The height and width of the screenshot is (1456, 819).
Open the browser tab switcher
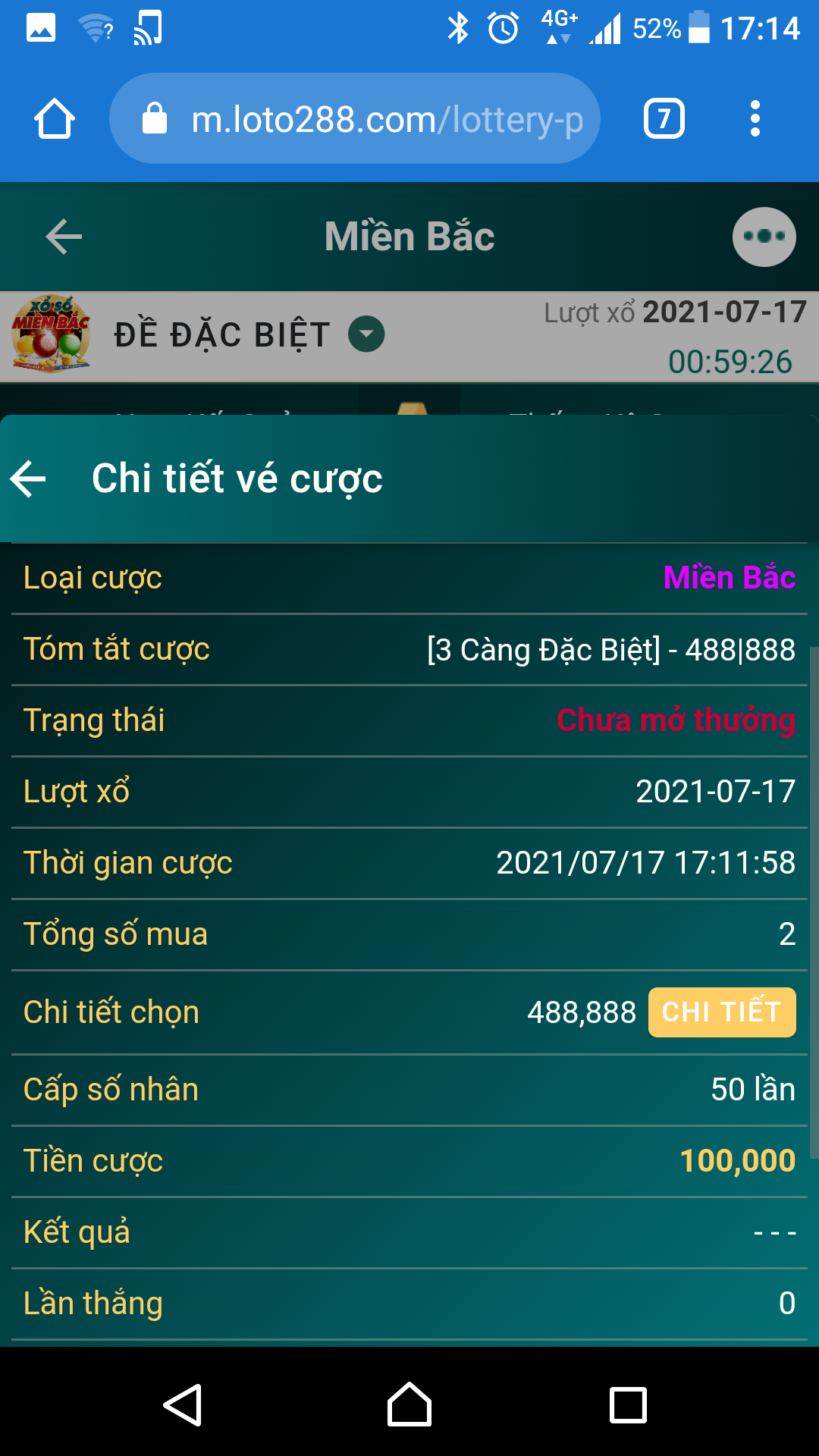pos(664,119)
